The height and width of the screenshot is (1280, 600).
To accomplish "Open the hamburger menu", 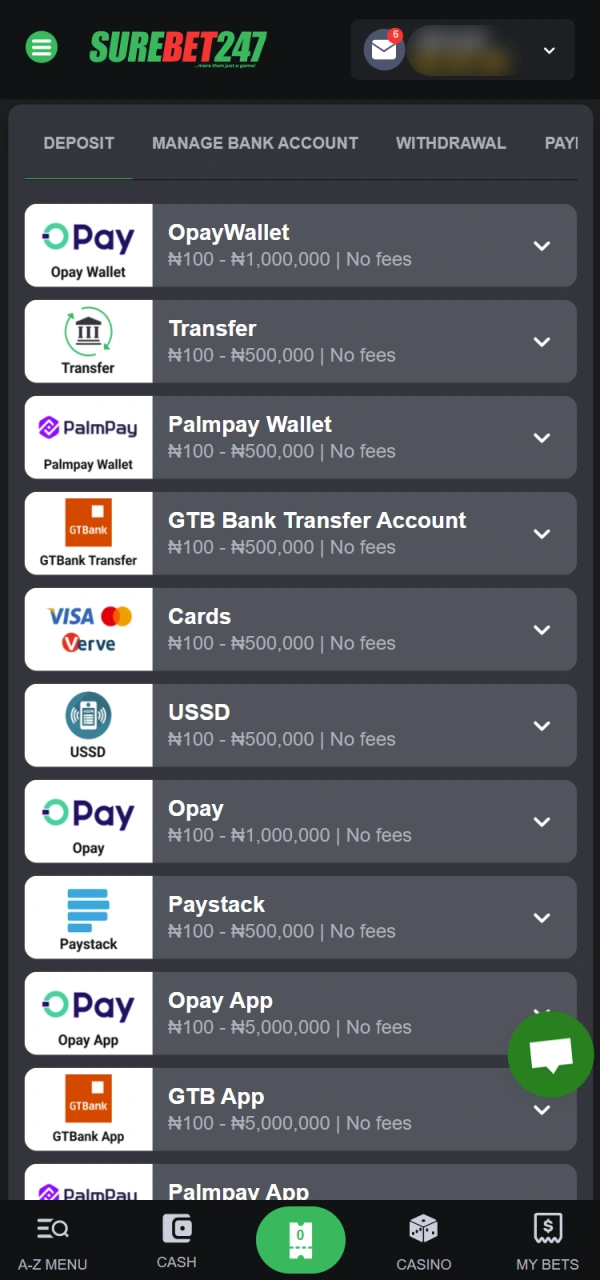I will coord(41,47).
